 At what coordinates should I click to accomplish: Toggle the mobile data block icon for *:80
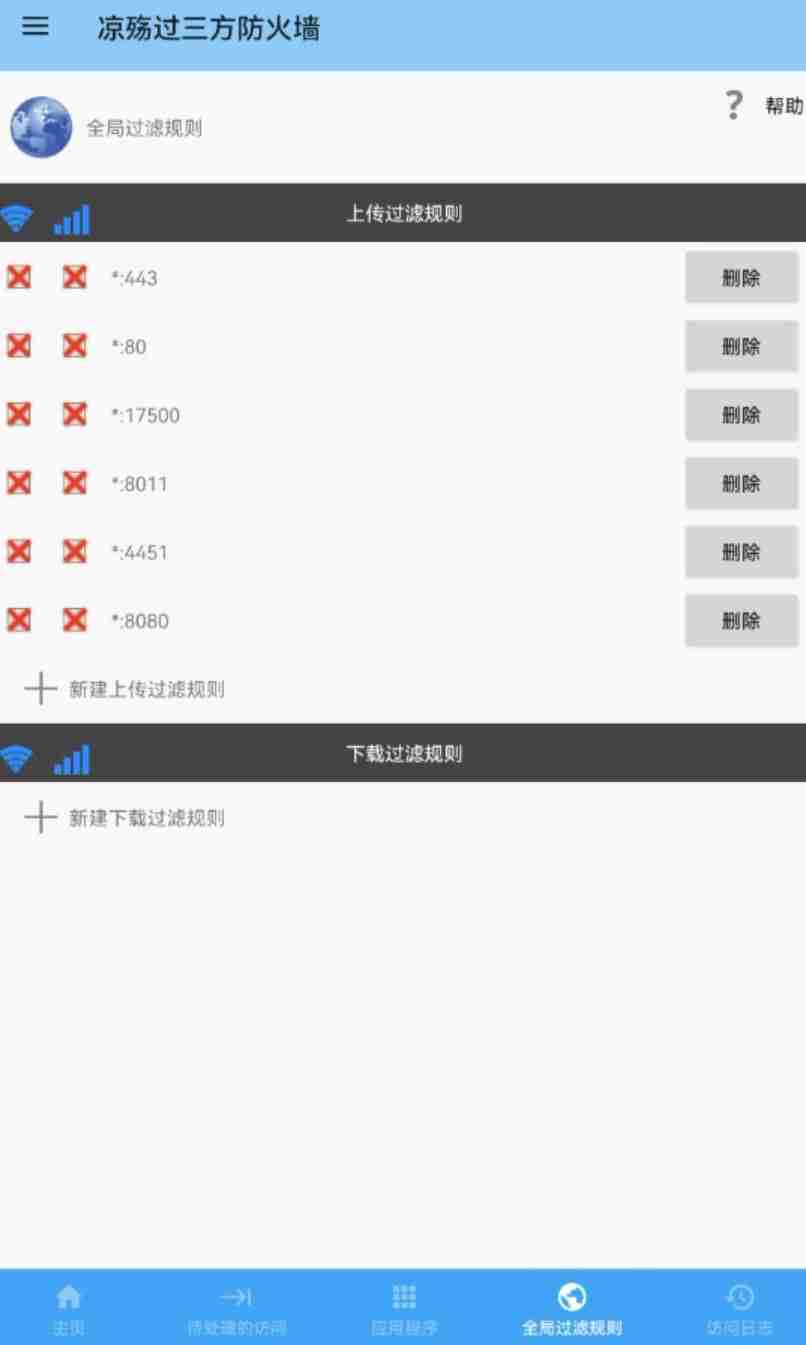[74, 347]
